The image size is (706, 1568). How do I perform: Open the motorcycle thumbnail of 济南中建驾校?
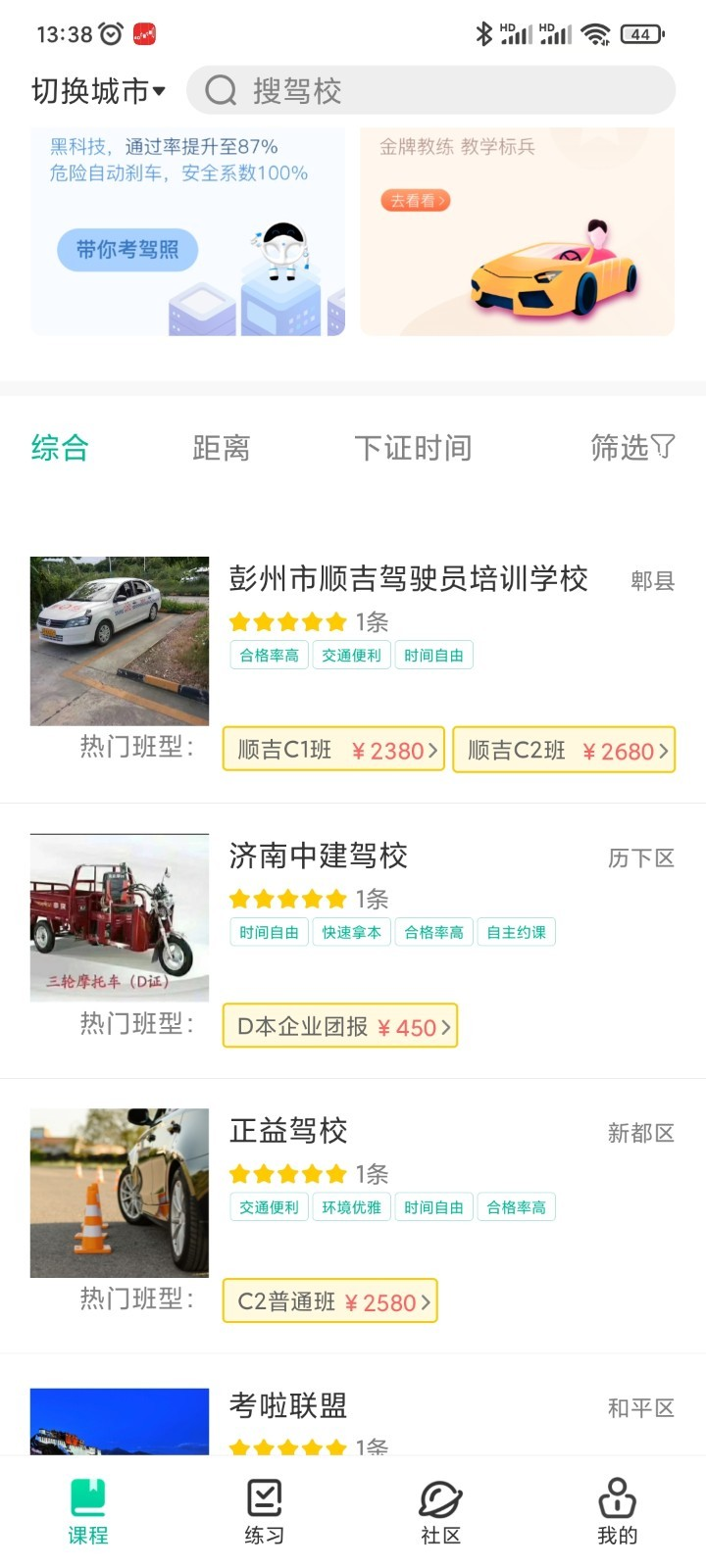pos(119,917)
